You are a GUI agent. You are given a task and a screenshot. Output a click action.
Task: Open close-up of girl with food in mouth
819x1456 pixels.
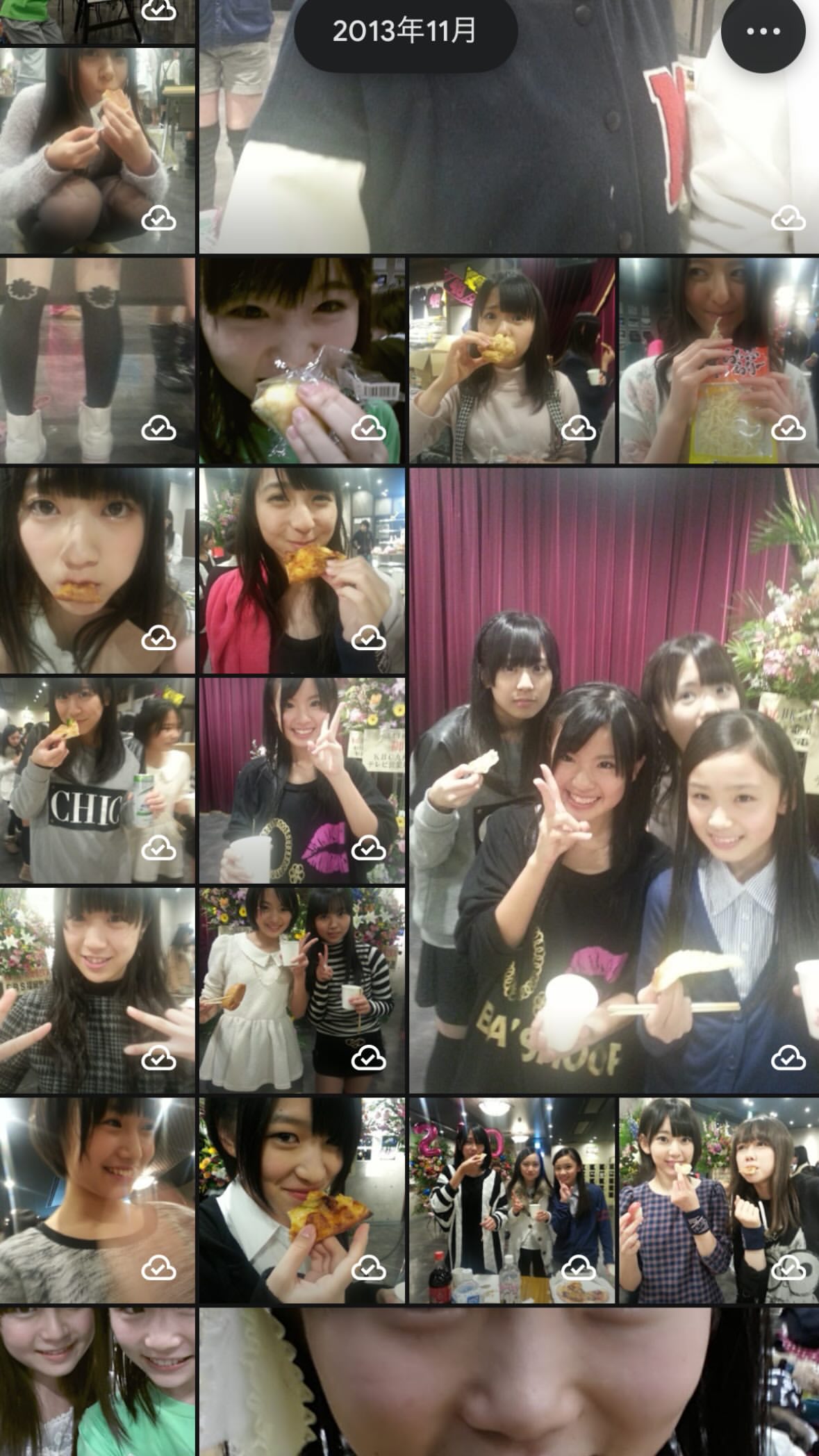pos(97,570)
